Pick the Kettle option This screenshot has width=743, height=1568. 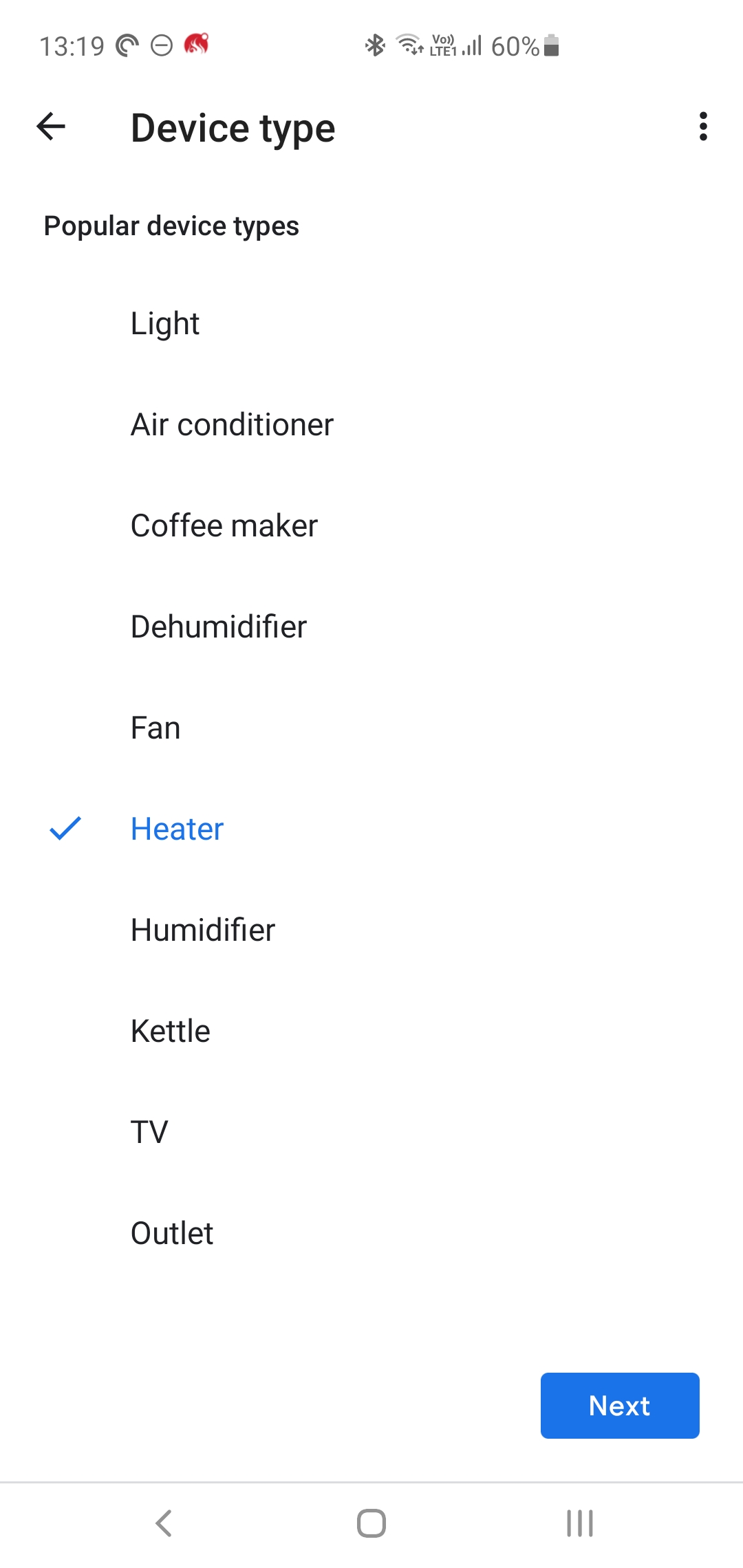(371, 1031)
